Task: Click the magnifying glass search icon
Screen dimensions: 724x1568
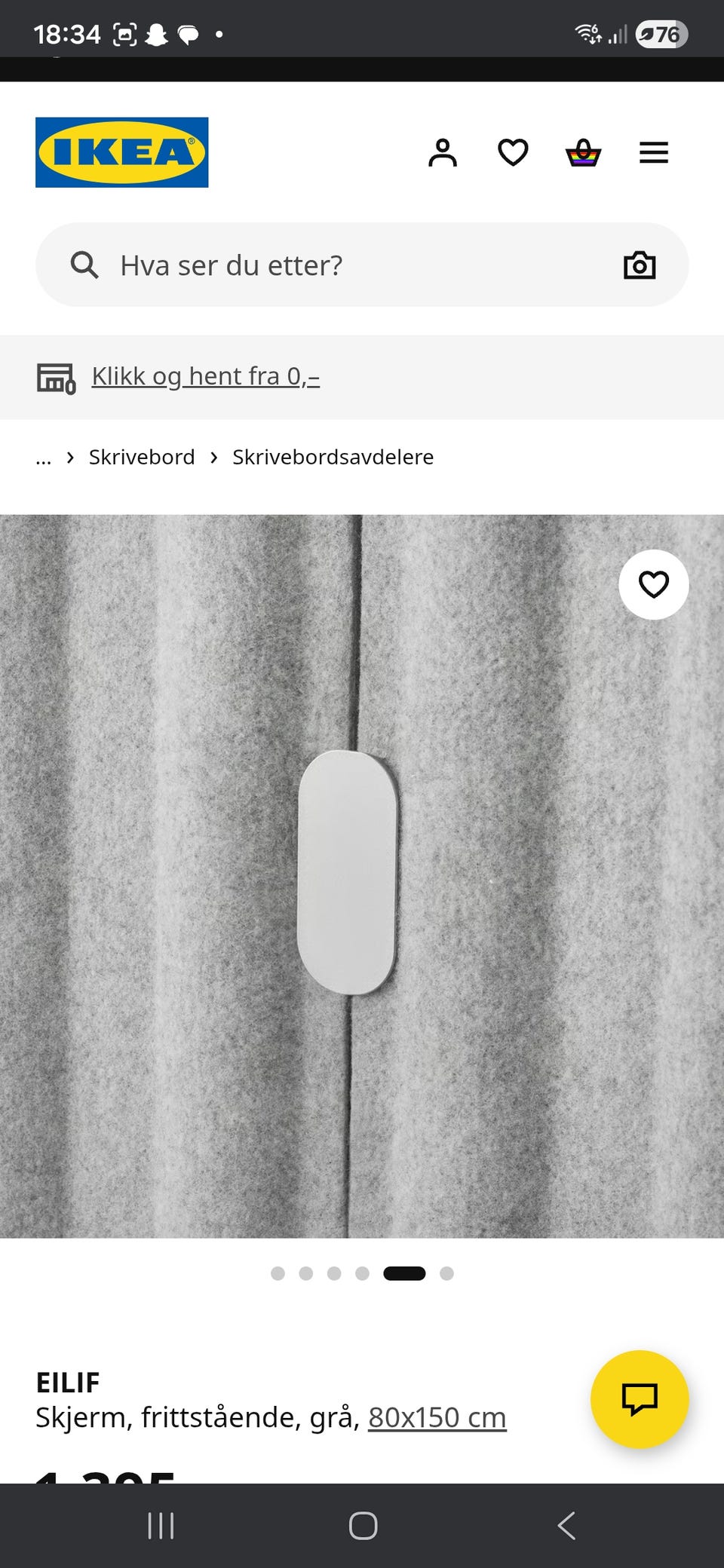Action: [x=84, y=265]
